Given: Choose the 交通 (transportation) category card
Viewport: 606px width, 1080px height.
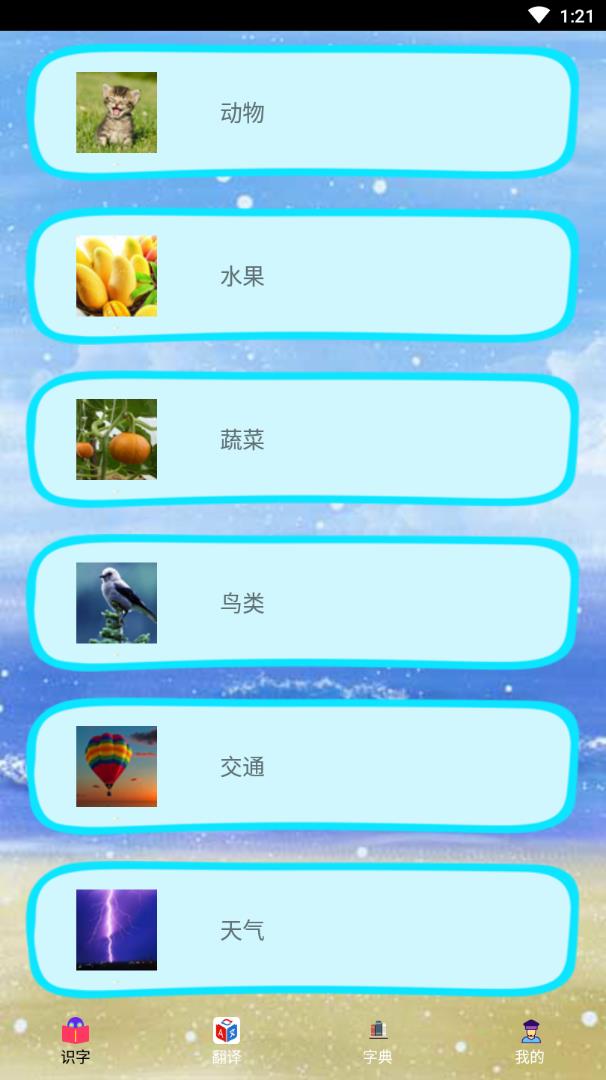Looking at the screenshot, I should (302, 767).
